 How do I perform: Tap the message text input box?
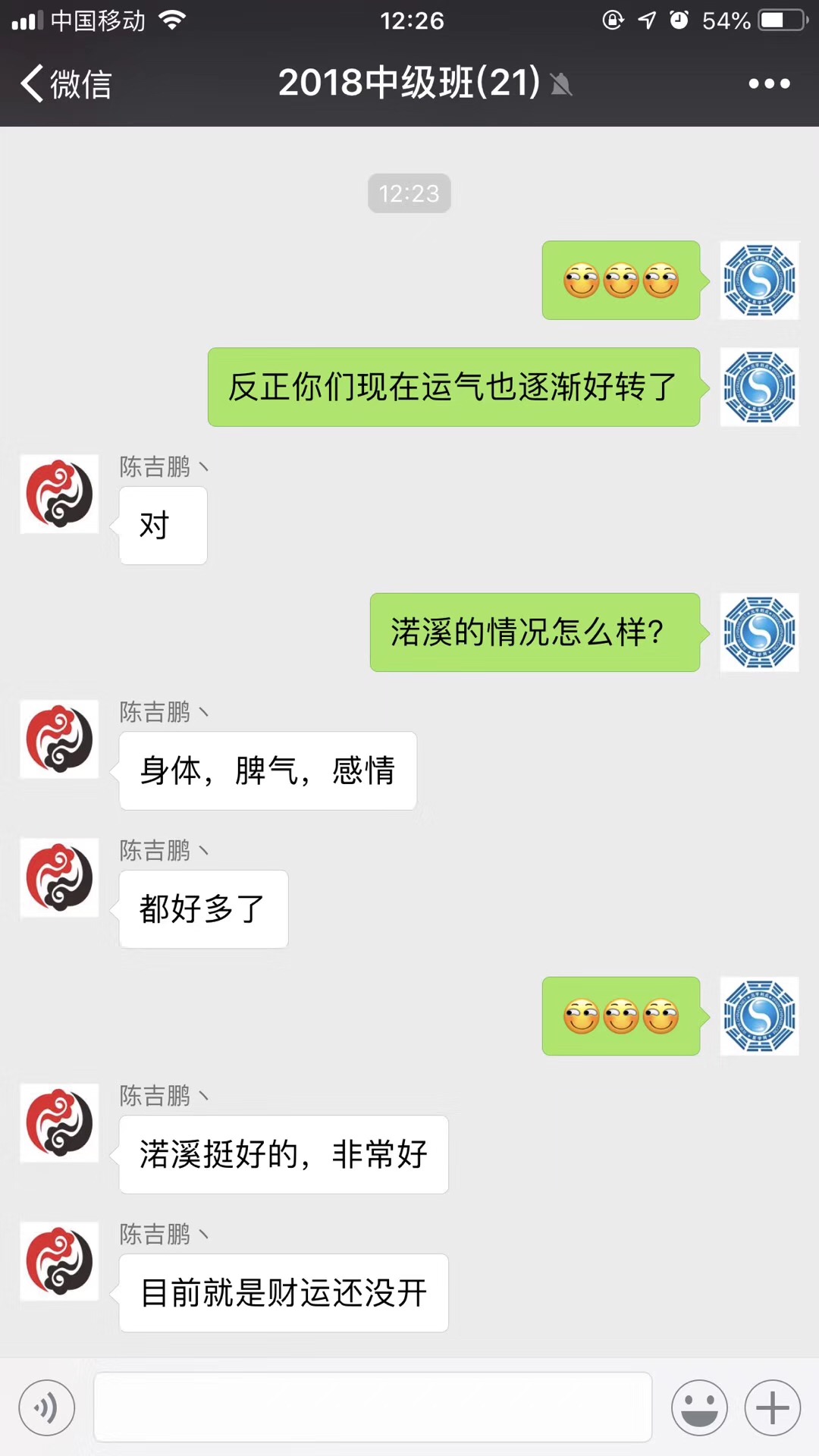(372, 1407)
